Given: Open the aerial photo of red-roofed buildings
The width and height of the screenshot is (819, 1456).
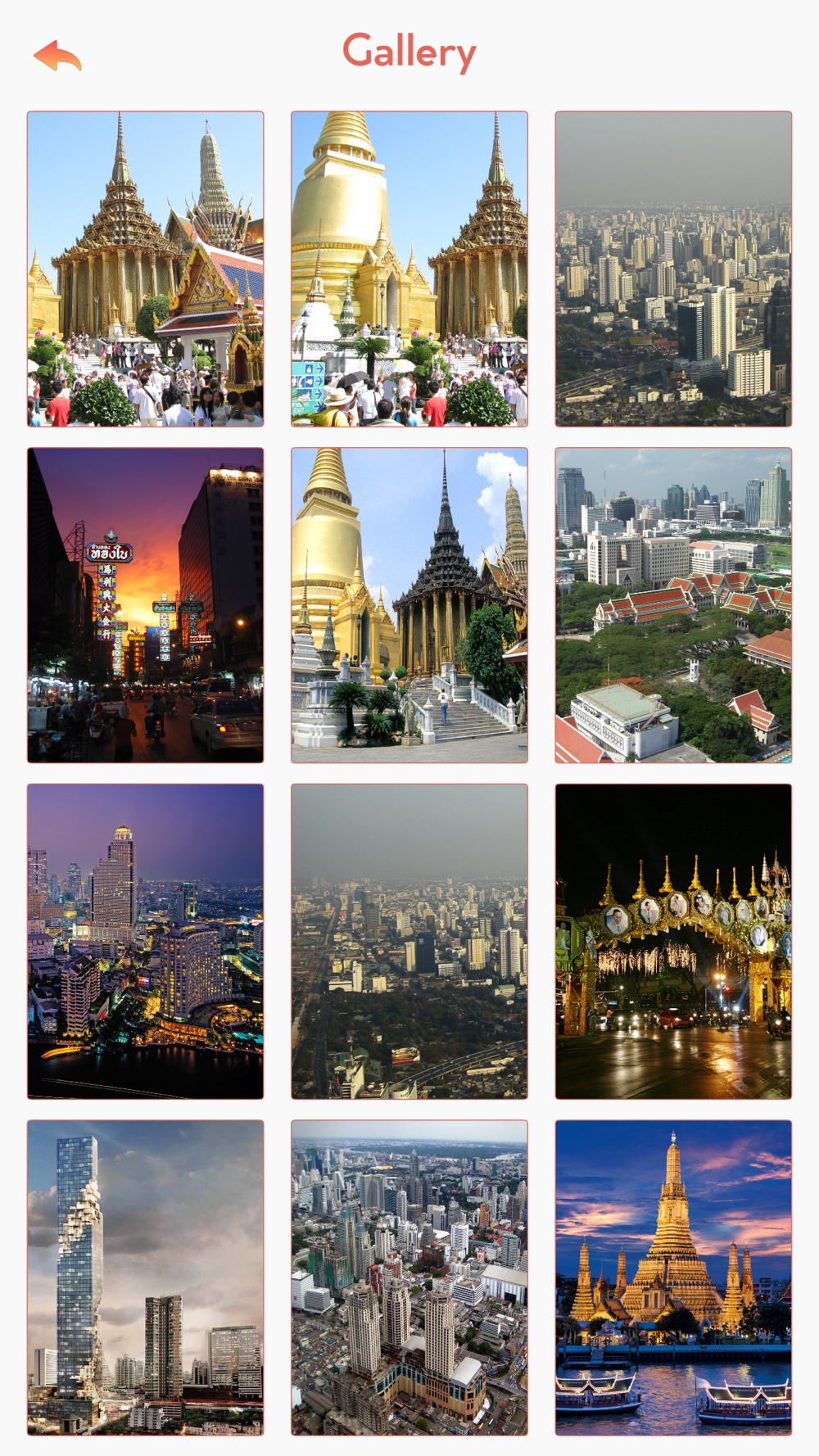Looking at the screenshot, I should [673, 605].
